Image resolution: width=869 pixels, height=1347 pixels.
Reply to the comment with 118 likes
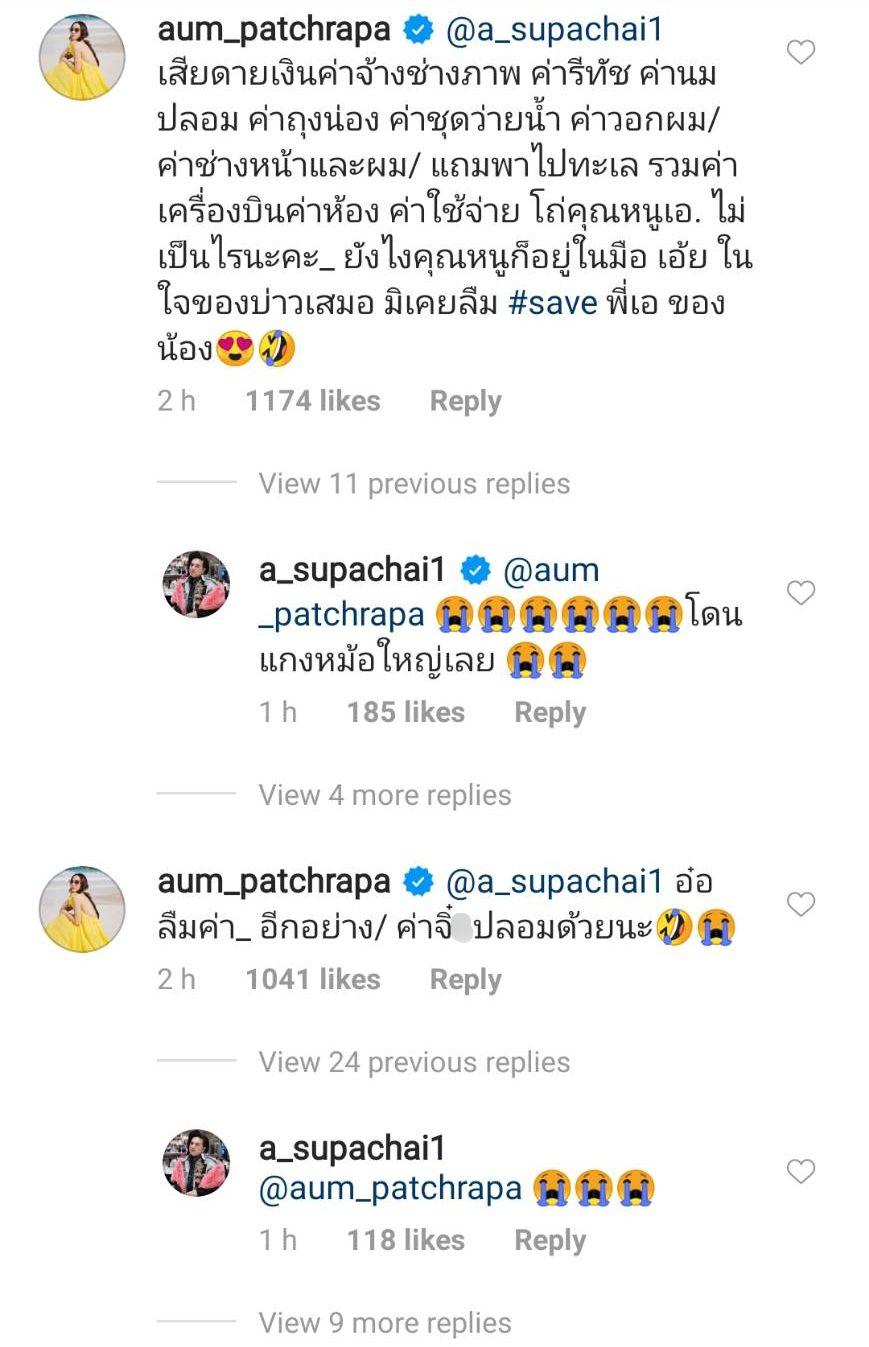click(549, 1240)
